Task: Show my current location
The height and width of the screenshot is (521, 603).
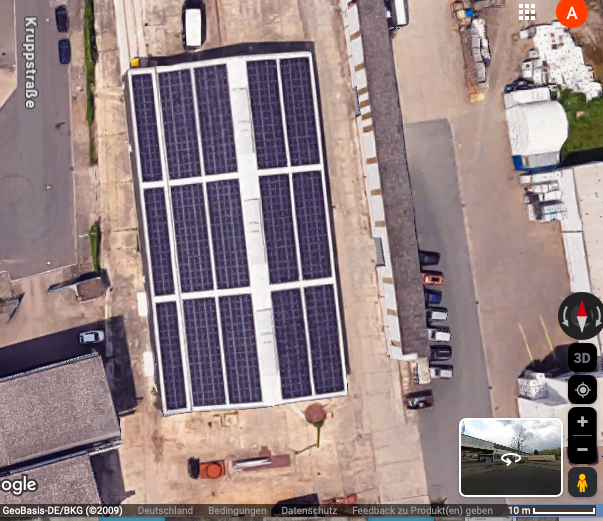Action: 582,390
